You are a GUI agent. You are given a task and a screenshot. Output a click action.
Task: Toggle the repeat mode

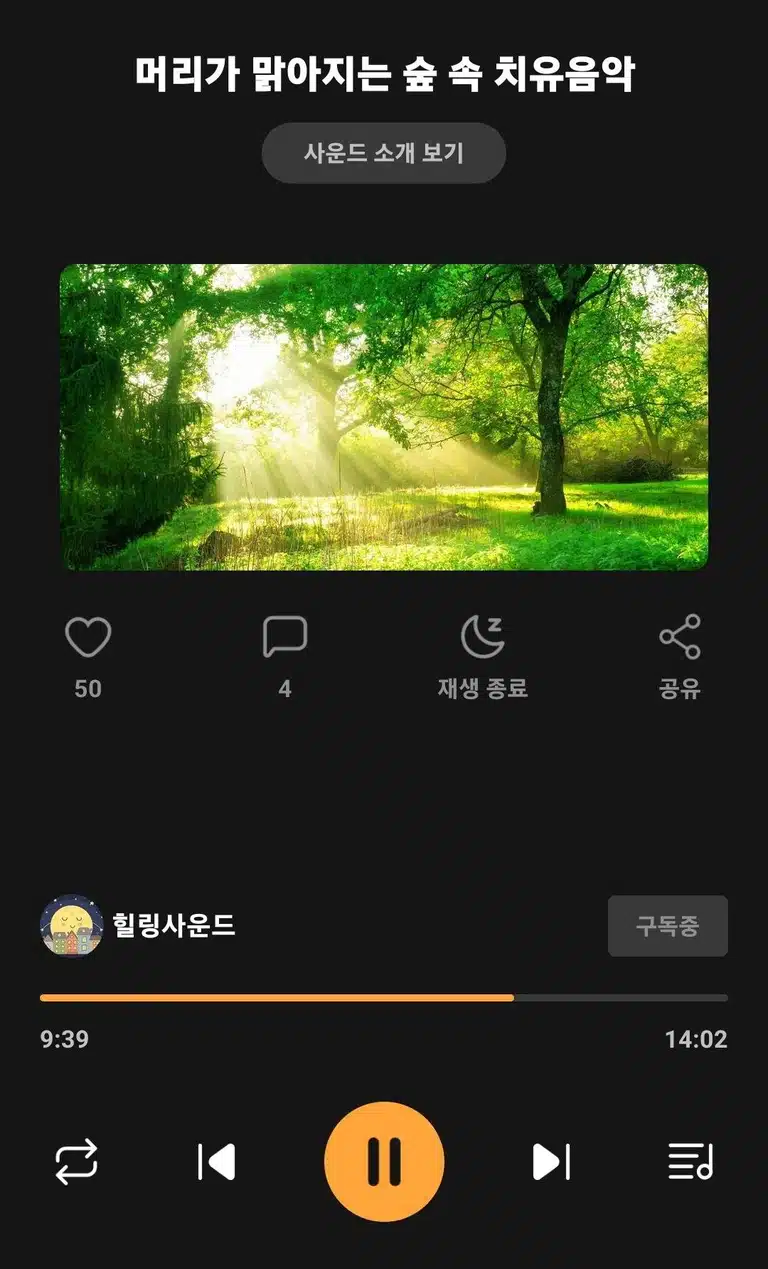(x=76, y=1162)
